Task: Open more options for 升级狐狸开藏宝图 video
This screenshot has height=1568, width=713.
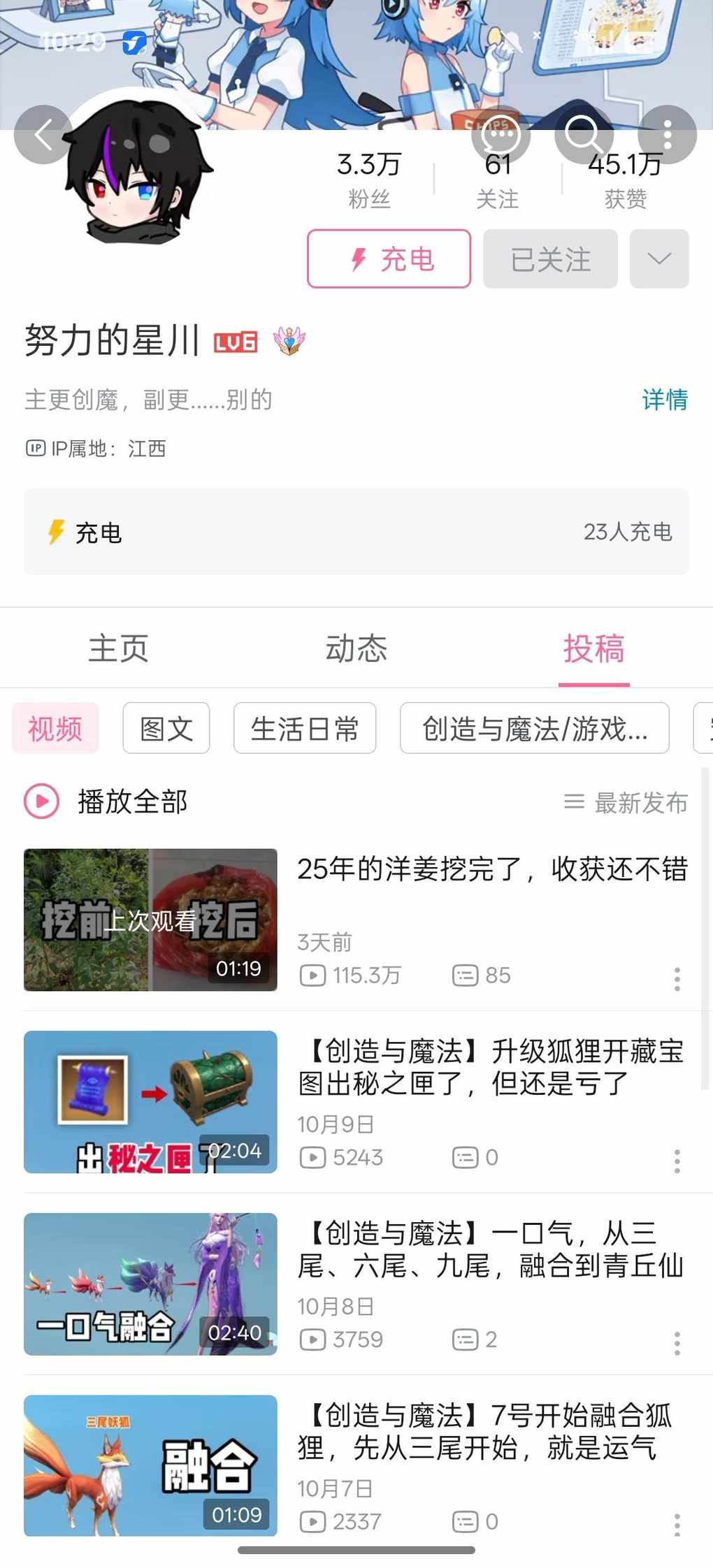Action: pyautogui.click(x=677, y=1161)
